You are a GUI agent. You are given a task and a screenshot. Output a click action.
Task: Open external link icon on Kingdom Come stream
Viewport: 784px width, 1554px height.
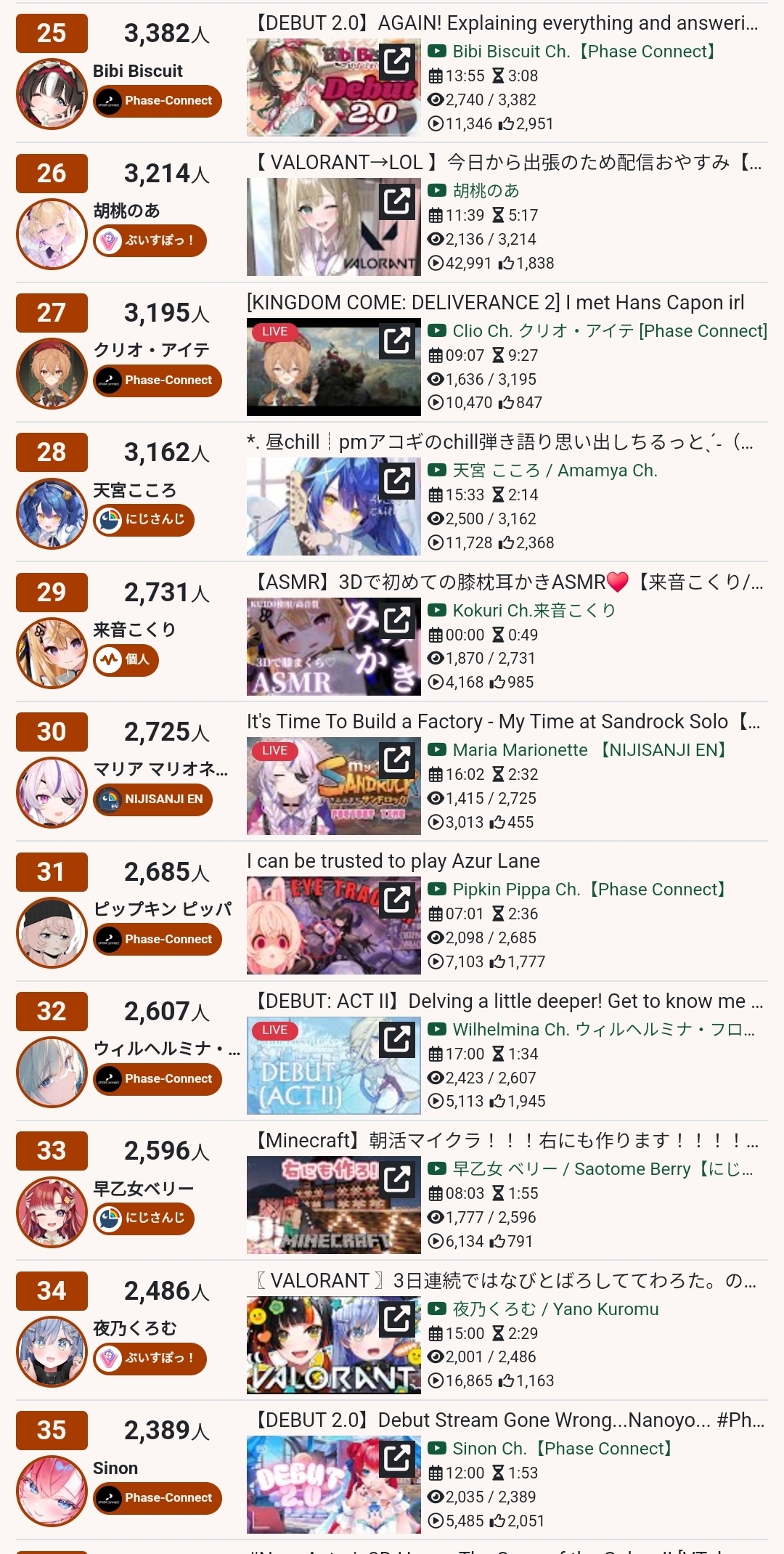coord(397,340)
